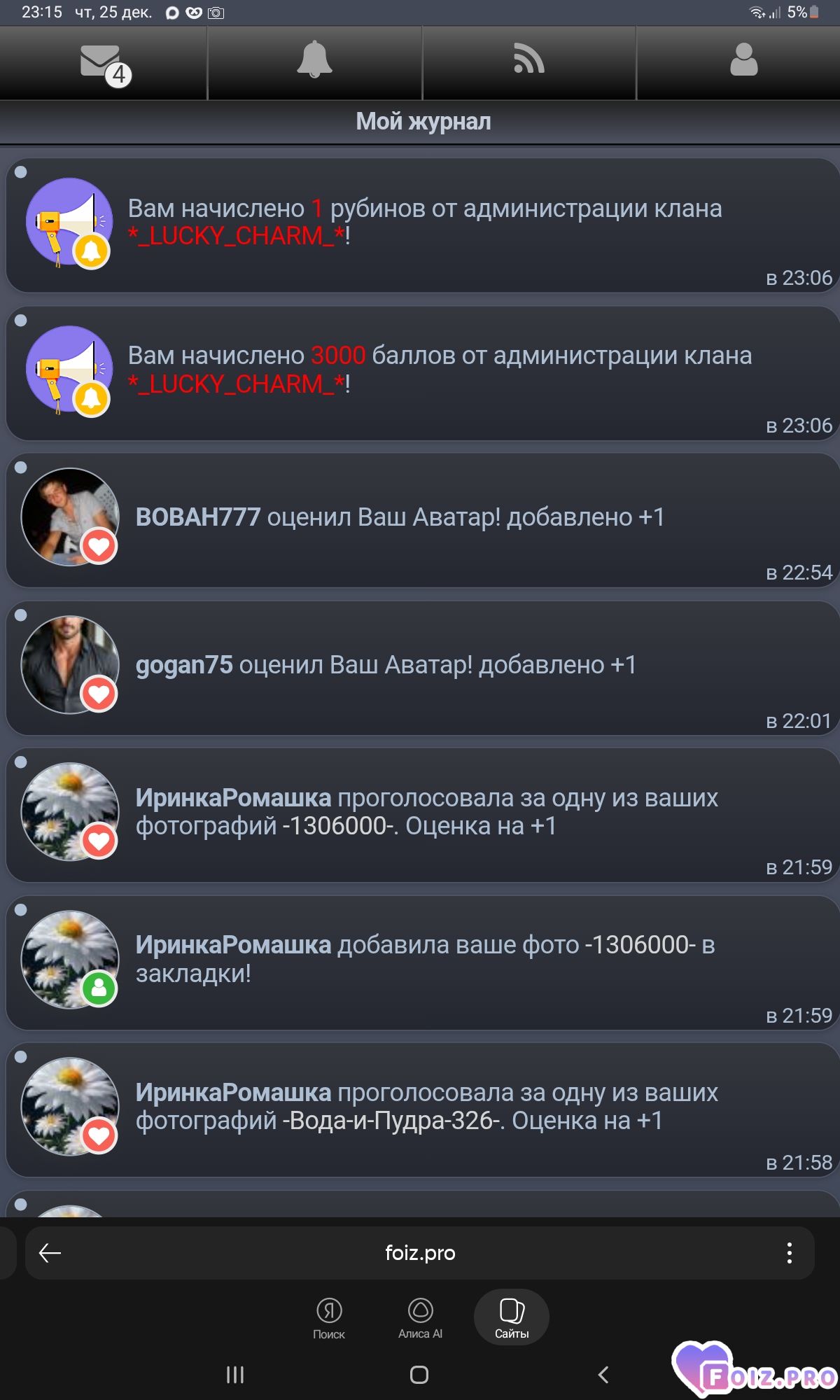Open the Сайты tabs view
The image size is (840, 1400).
pos(512,1317)
